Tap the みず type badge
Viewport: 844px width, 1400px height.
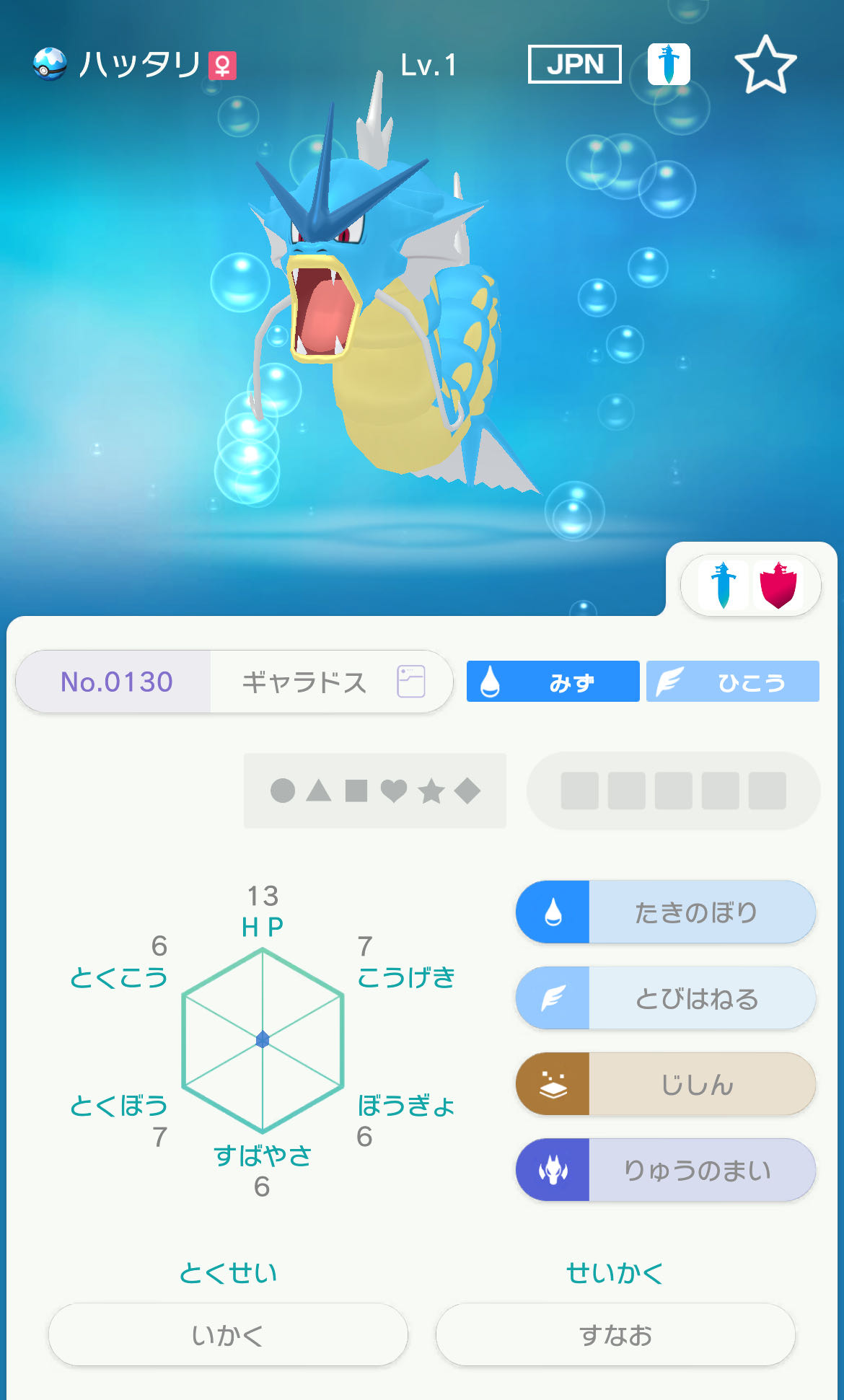click(x=553, y=682)
